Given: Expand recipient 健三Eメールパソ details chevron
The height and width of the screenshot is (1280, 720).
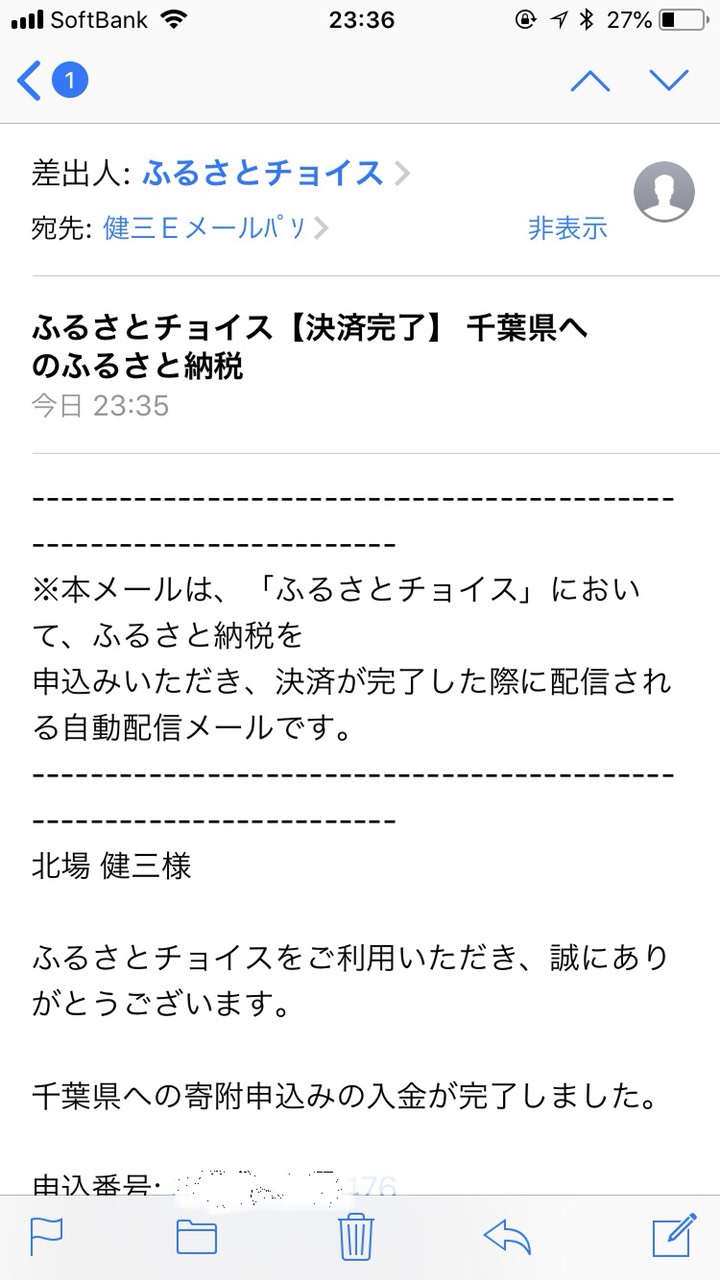Looking at the screenshot, I should [x=321, y=228].
